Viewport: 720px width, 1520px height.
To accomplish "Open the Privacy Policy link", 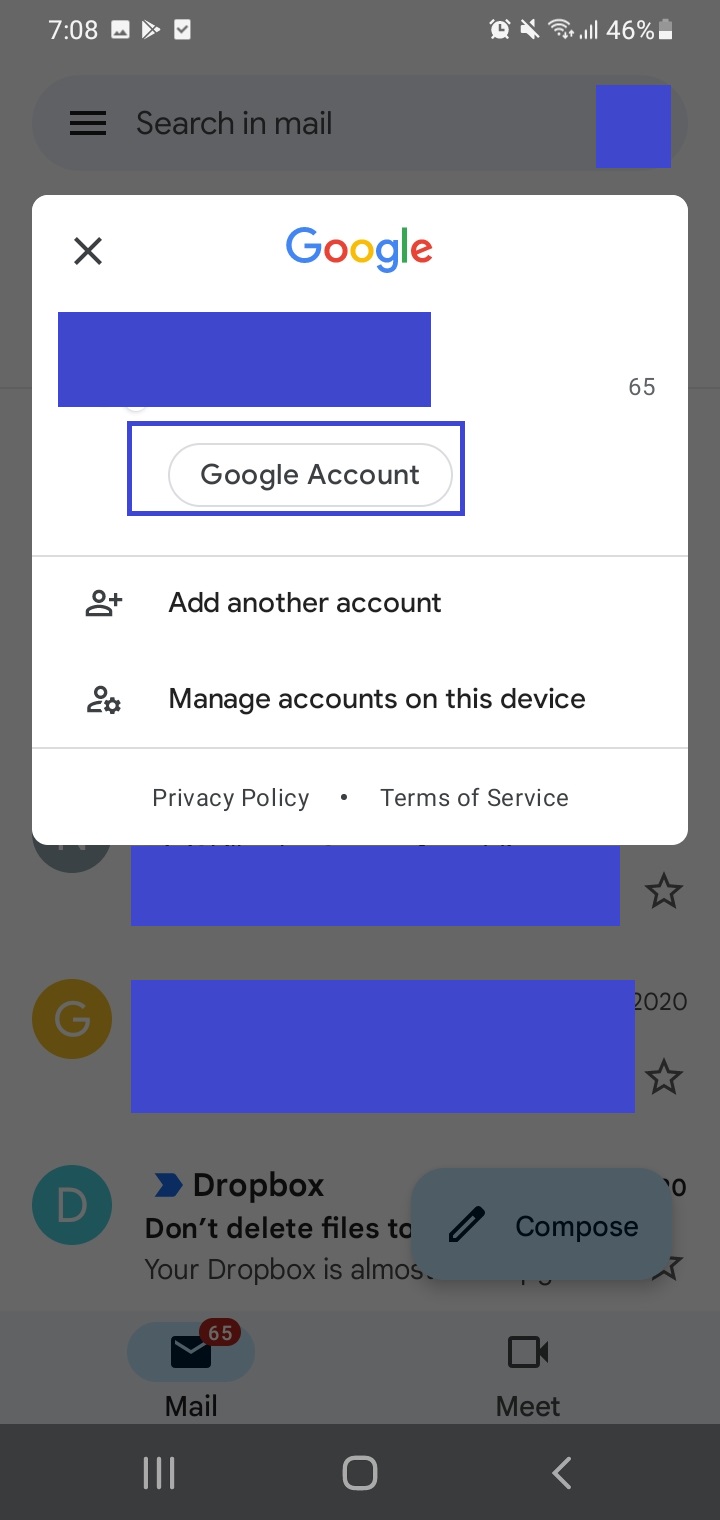I will pos(231,798).
